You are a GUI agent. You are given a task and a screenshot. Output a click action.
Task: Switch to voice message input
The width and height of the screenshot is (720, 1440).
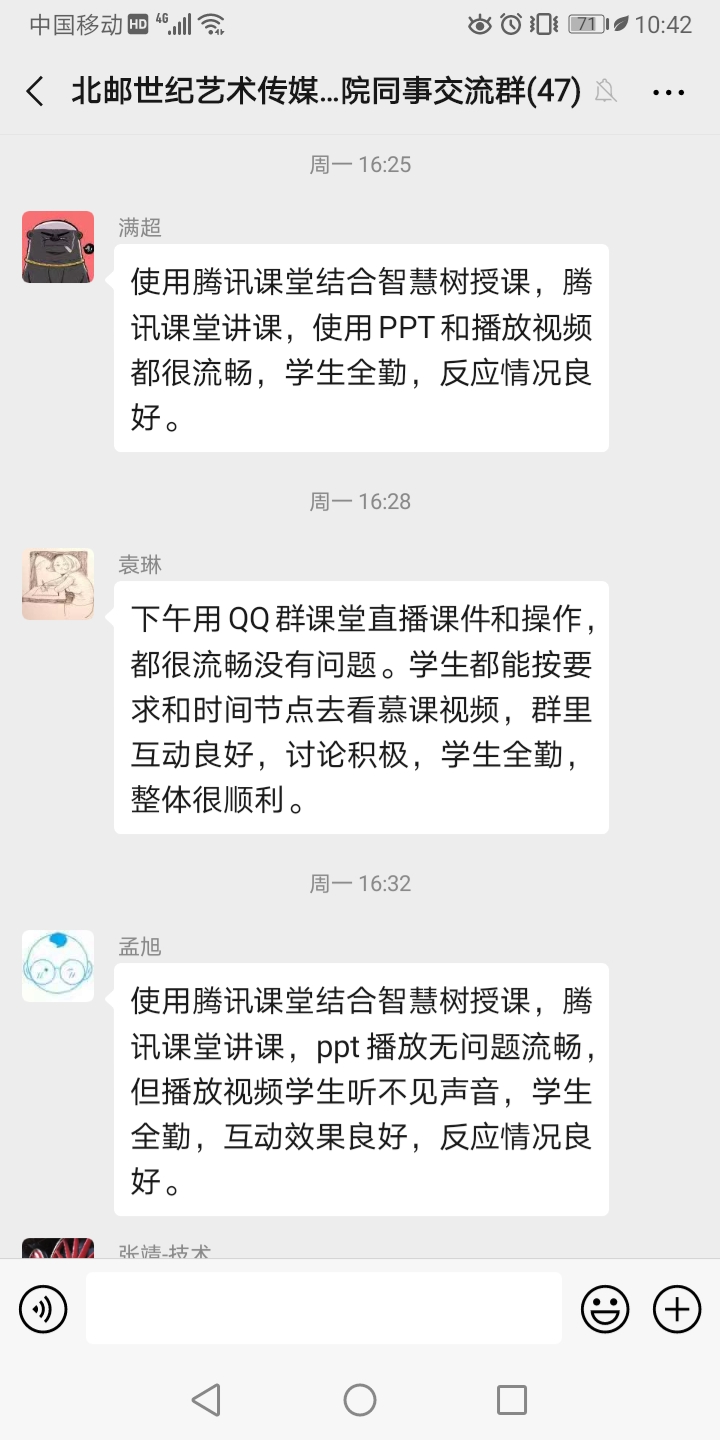pos(43,1309)
